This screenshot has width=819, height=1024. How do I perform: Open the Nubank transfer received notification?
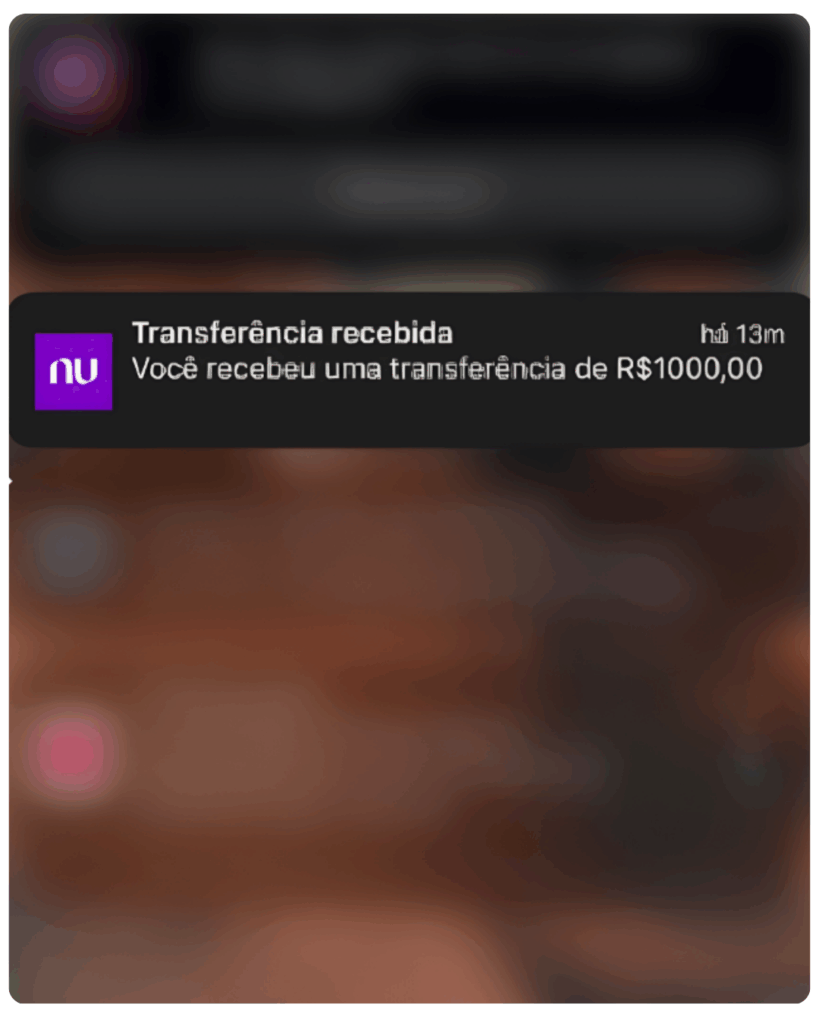pos(410,369)
